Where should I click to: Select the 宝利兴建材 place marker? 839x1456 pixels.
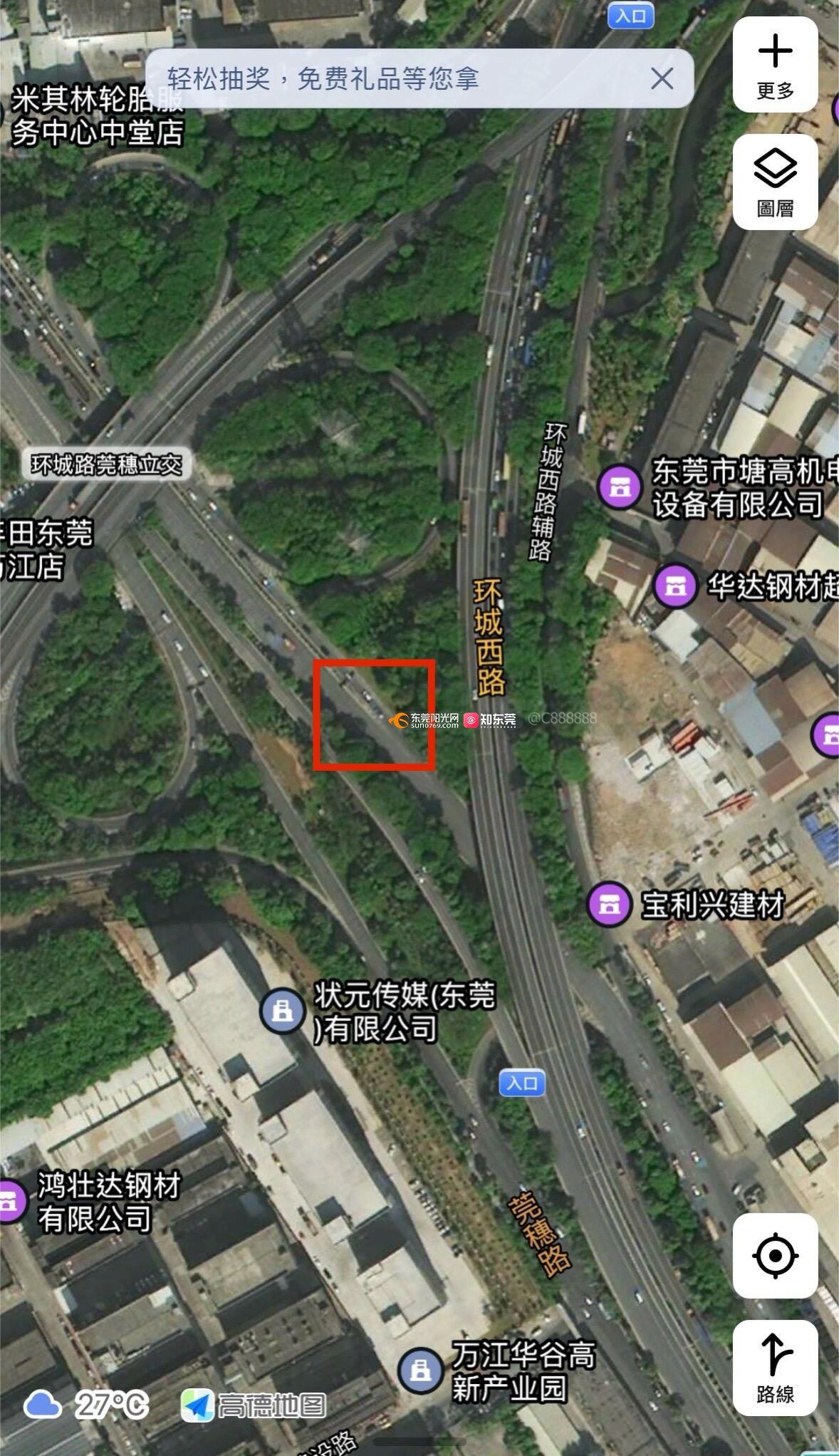coord(608,904)
